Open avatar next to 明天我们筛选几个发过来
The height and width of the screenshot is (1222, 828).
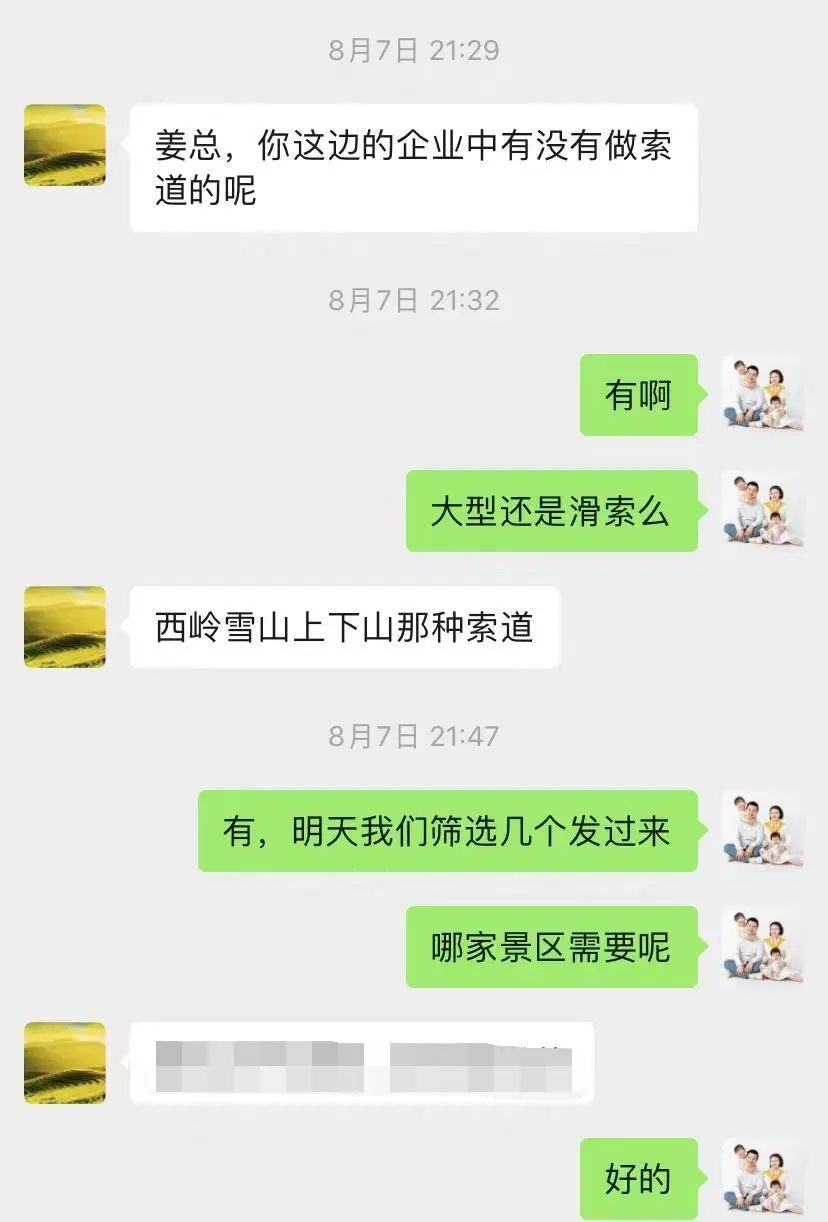coord(763,831)
